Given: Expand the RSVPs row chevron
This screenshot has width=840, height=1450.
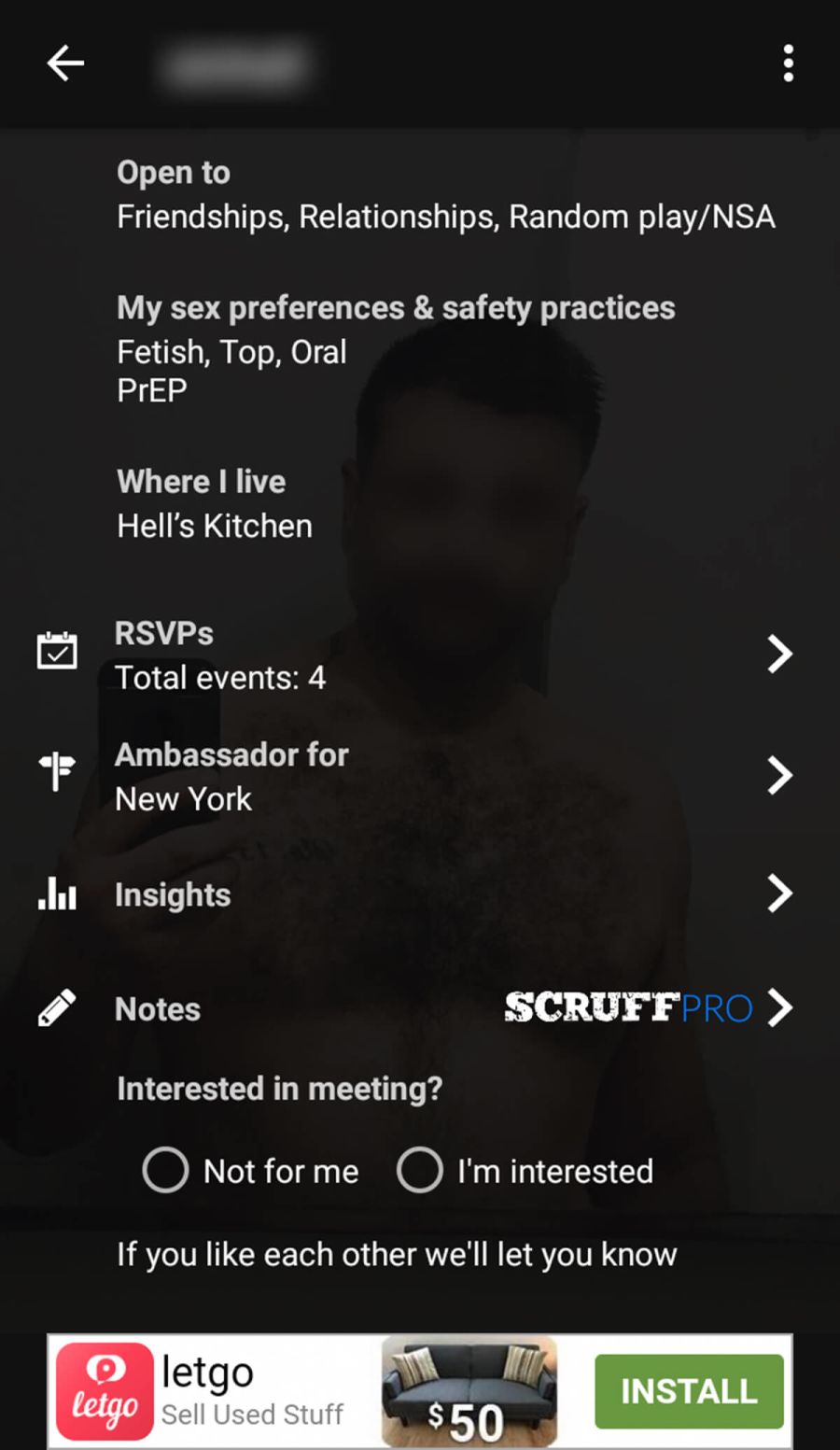Looking at the screenshot, I should coord(780,653).
